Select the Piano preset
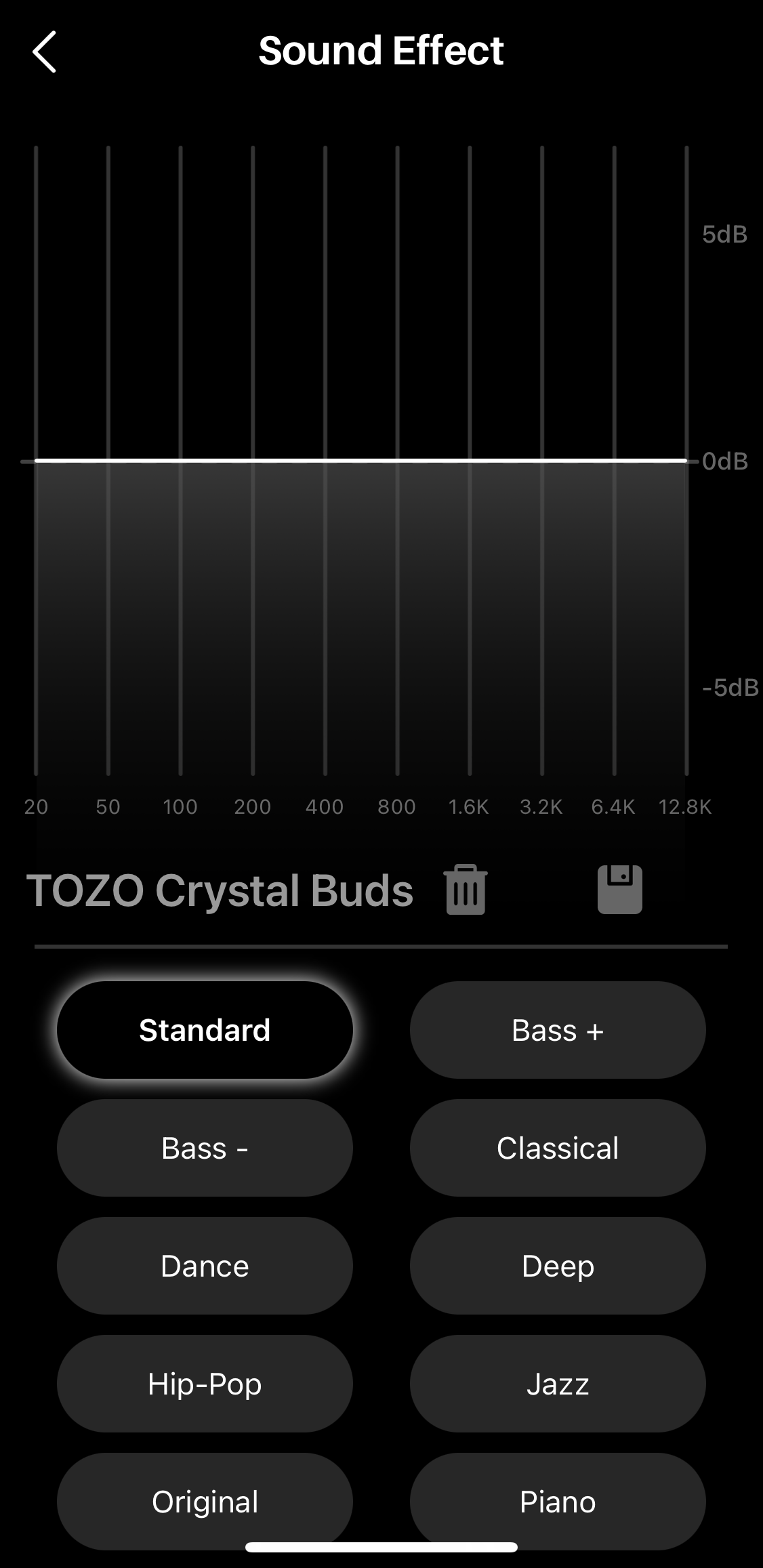The width and height of the screenshot is (763, 1568). click(x=557, y=1500)
